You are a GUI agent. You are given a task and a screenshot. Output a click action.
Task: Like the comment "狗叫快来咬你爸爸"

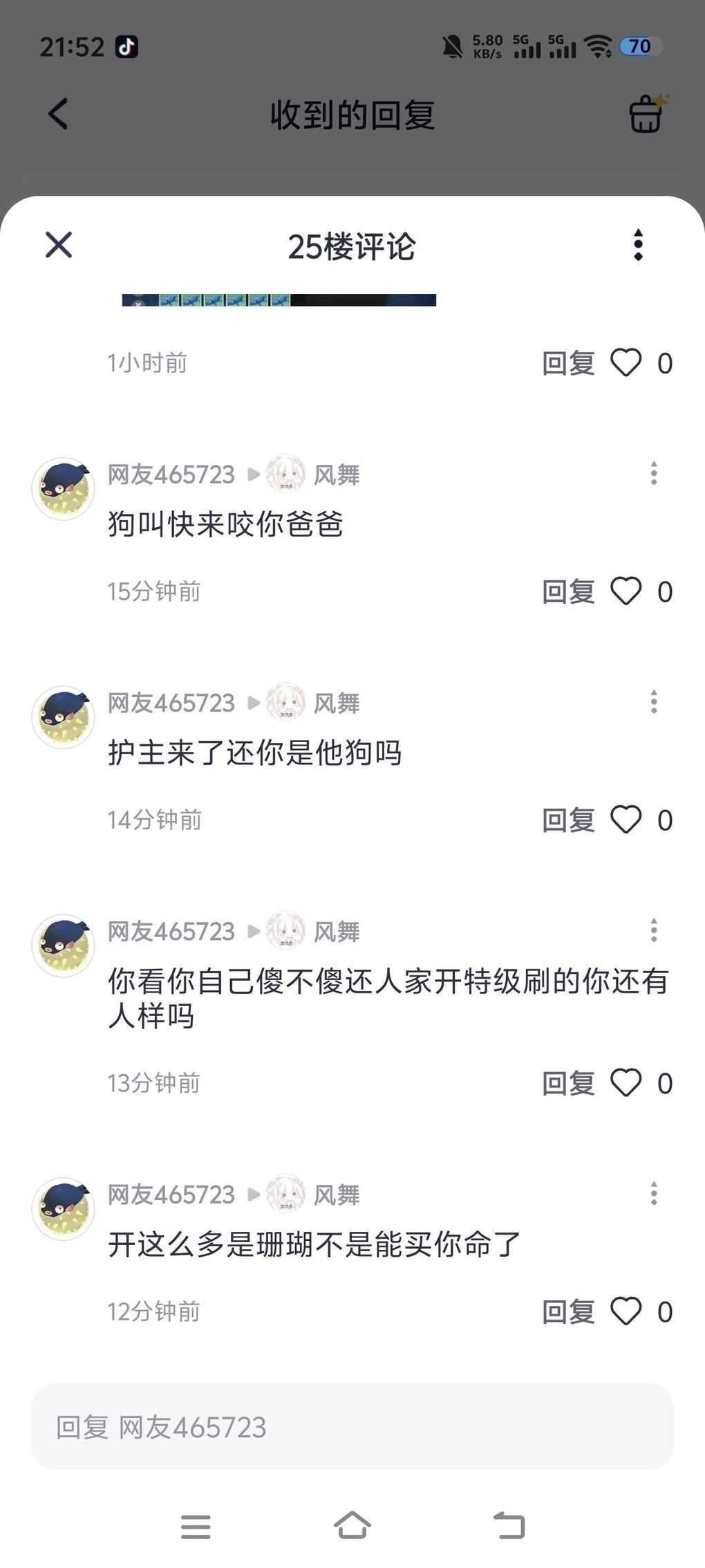[626, 592]
